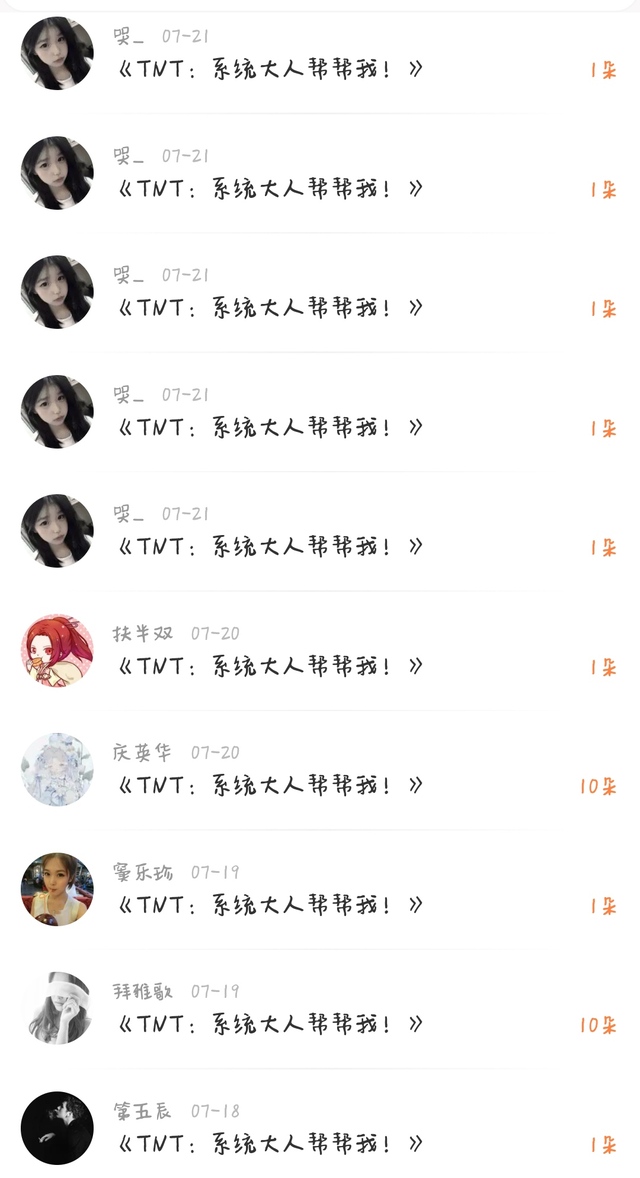Screen dimensions: 640x1178
Task: Open the 07-20 entry from 扶半双
Action: pyautogui.click(x=320, y=651)
